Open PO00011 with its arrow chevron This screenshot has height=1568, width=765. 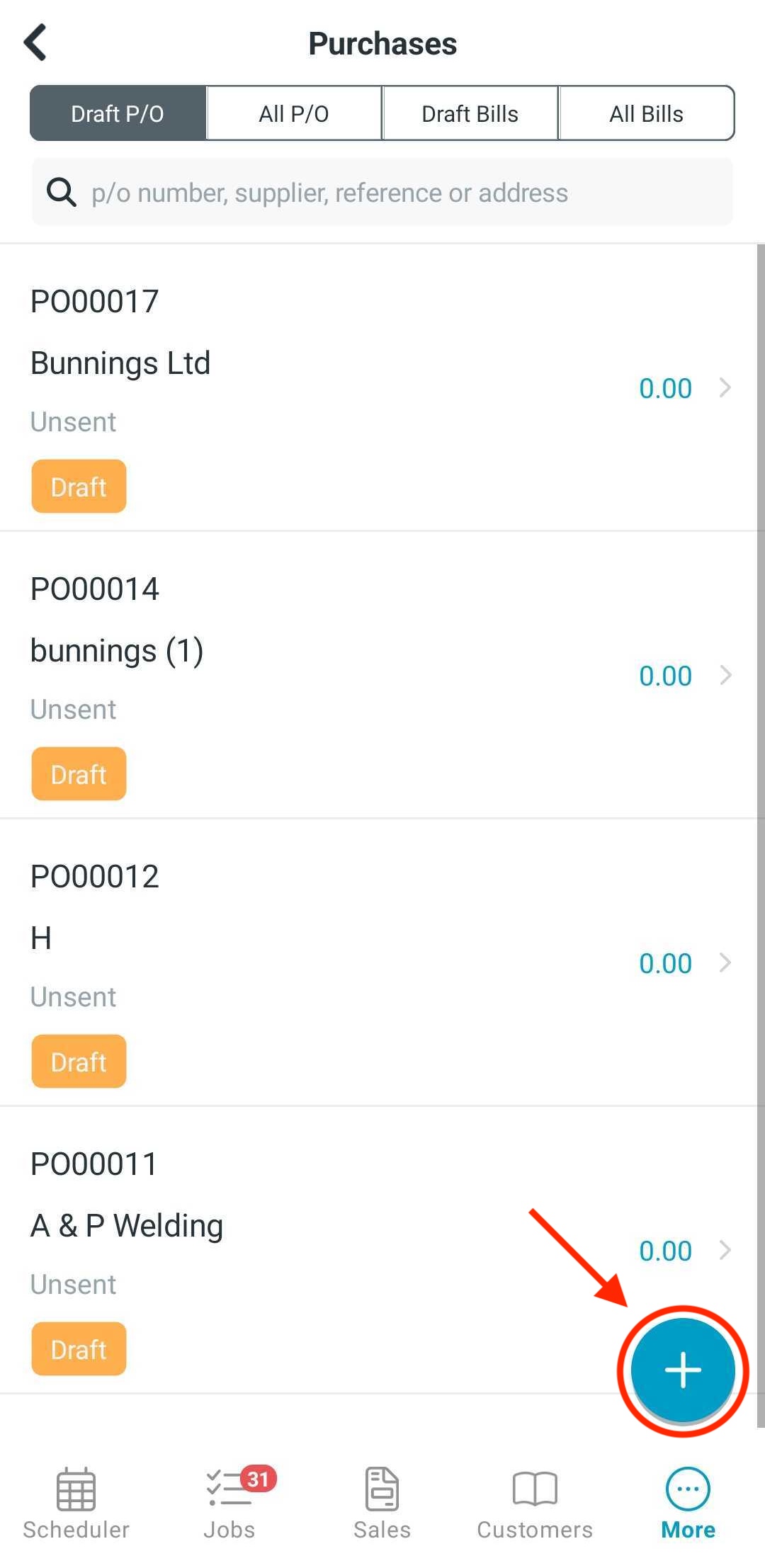pyautogui.click(x=725, y=1251)
